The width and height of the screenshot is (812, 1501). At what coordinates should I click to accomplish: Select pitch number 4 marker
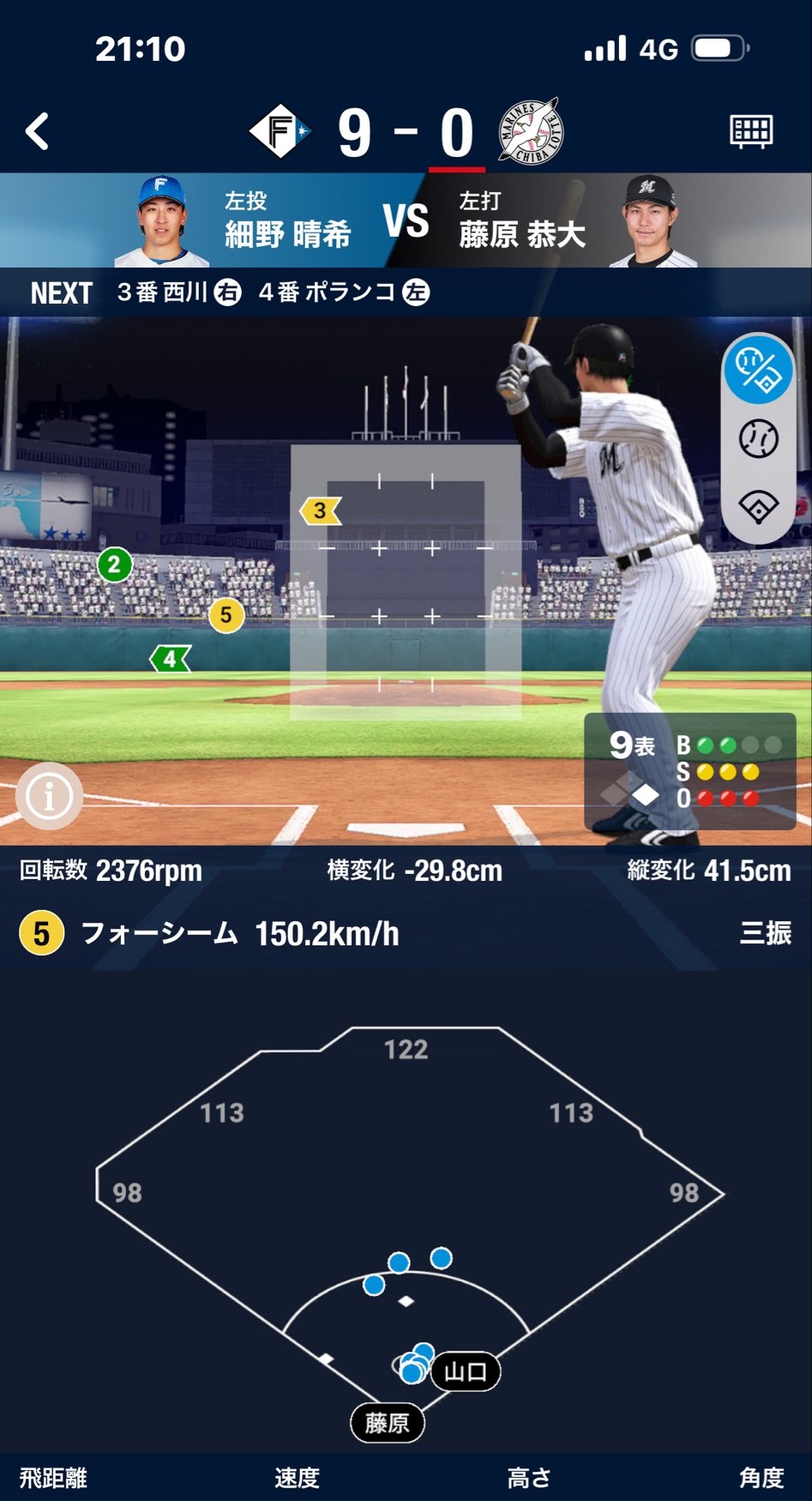tap(171, 659)
